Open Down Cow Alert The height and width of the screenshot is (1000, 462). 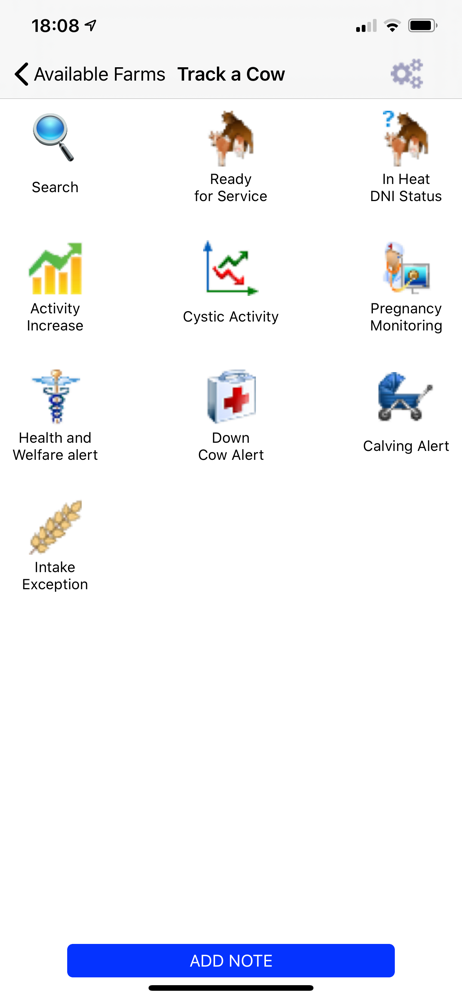[230, 416]
